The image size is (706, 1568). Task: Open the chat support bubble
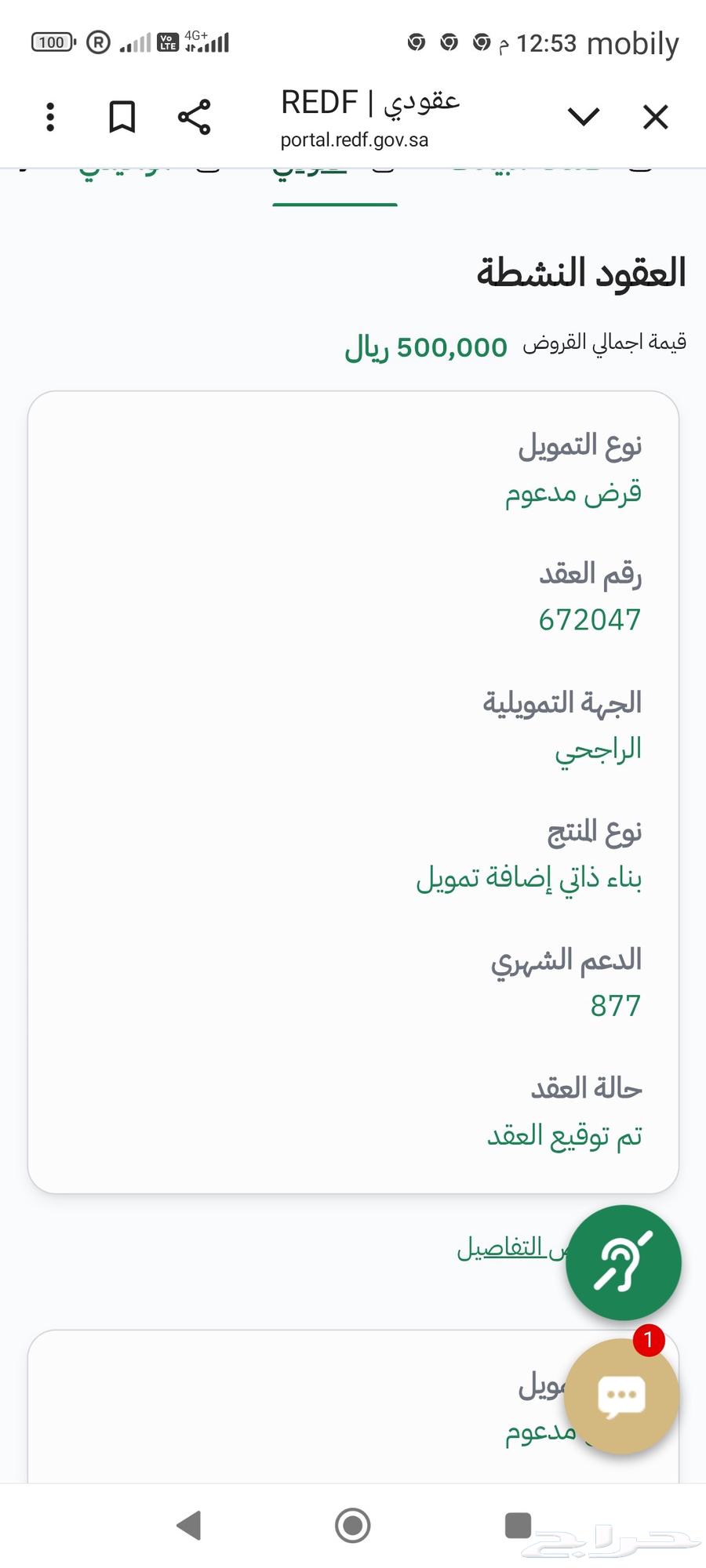(x=621, y=1396)
